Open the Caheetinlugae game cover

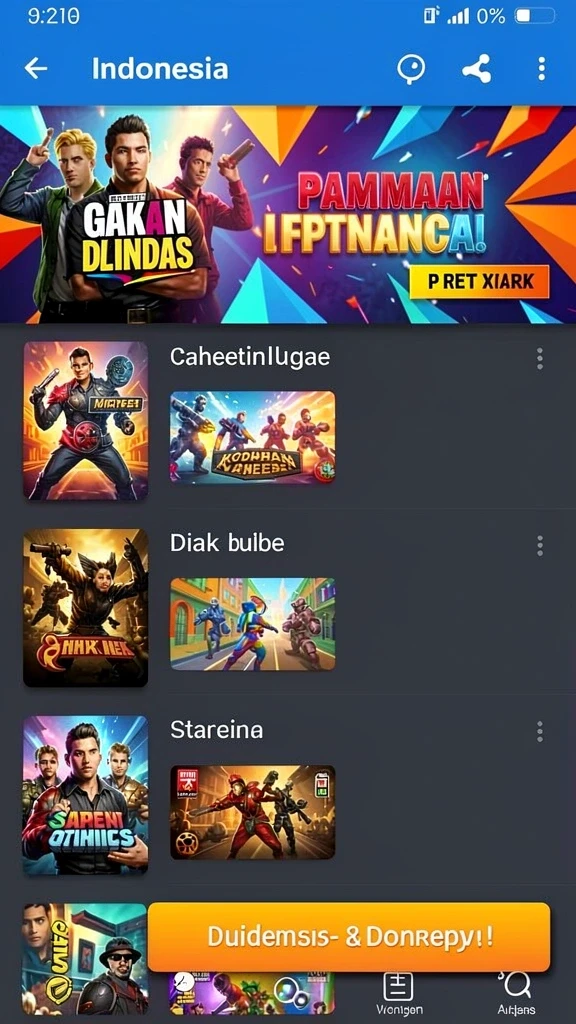coord(86,420)
